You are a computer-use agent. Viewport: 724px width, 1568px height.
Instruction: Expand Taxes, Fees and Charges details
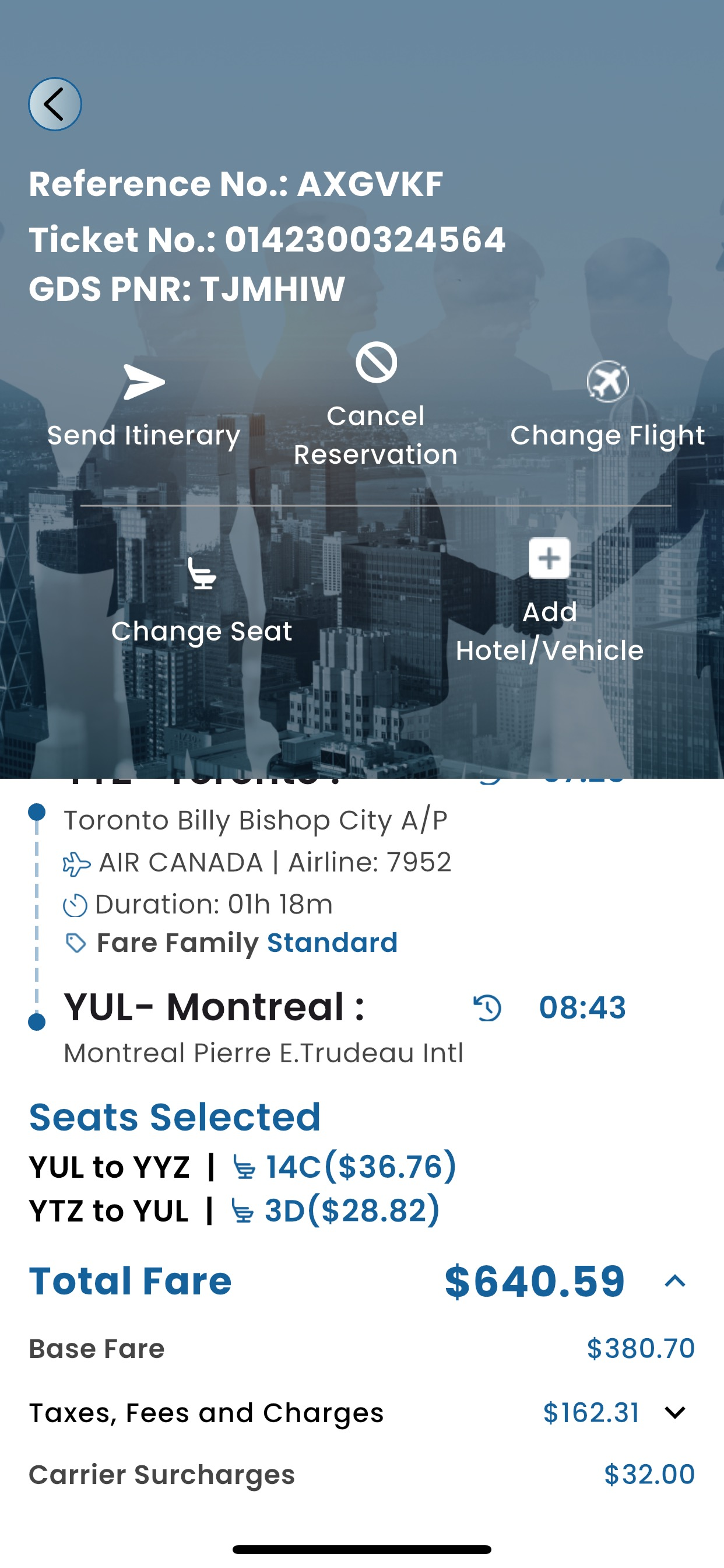pyautogui.click(x=674, y=1412)
